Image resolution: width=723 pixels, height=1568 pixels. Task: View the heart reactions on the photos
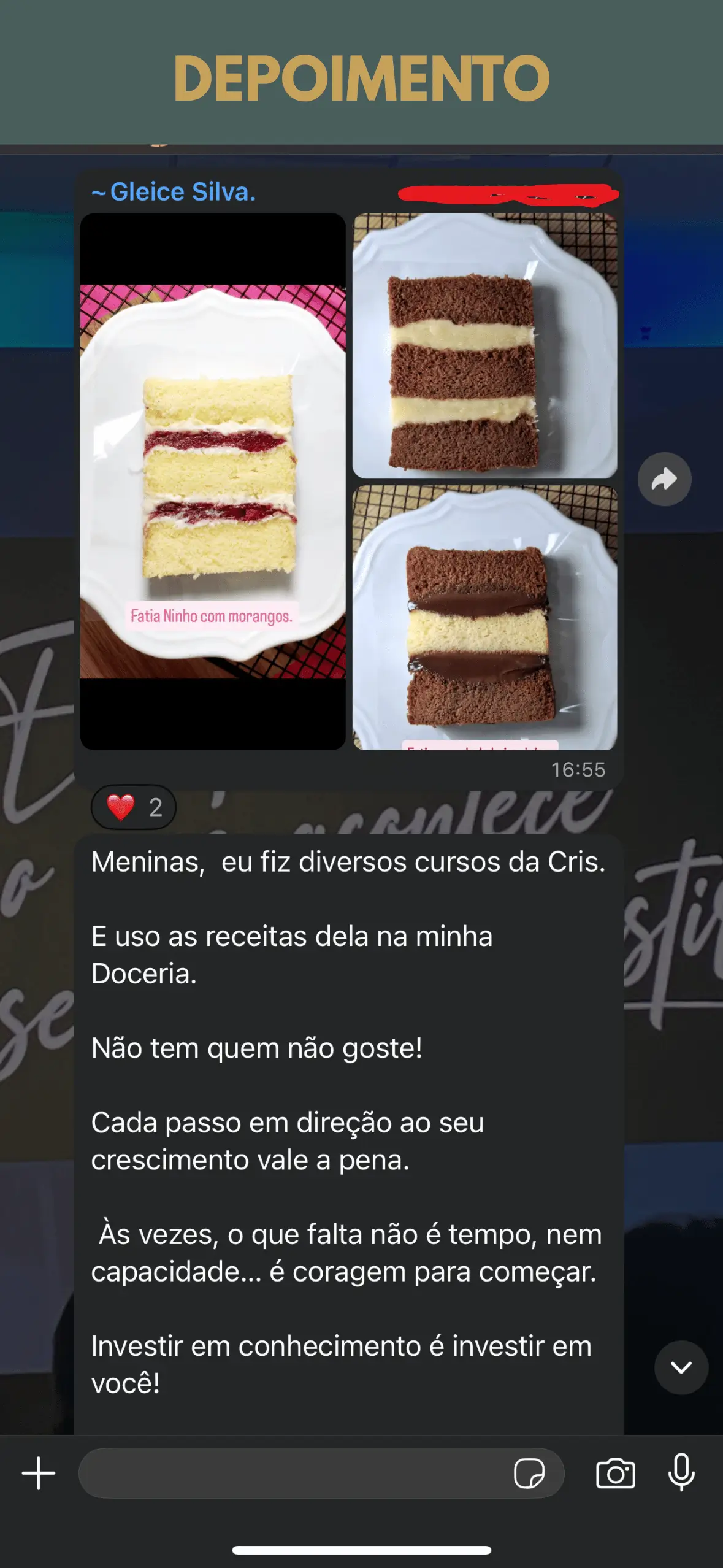(x=134, y=807)
